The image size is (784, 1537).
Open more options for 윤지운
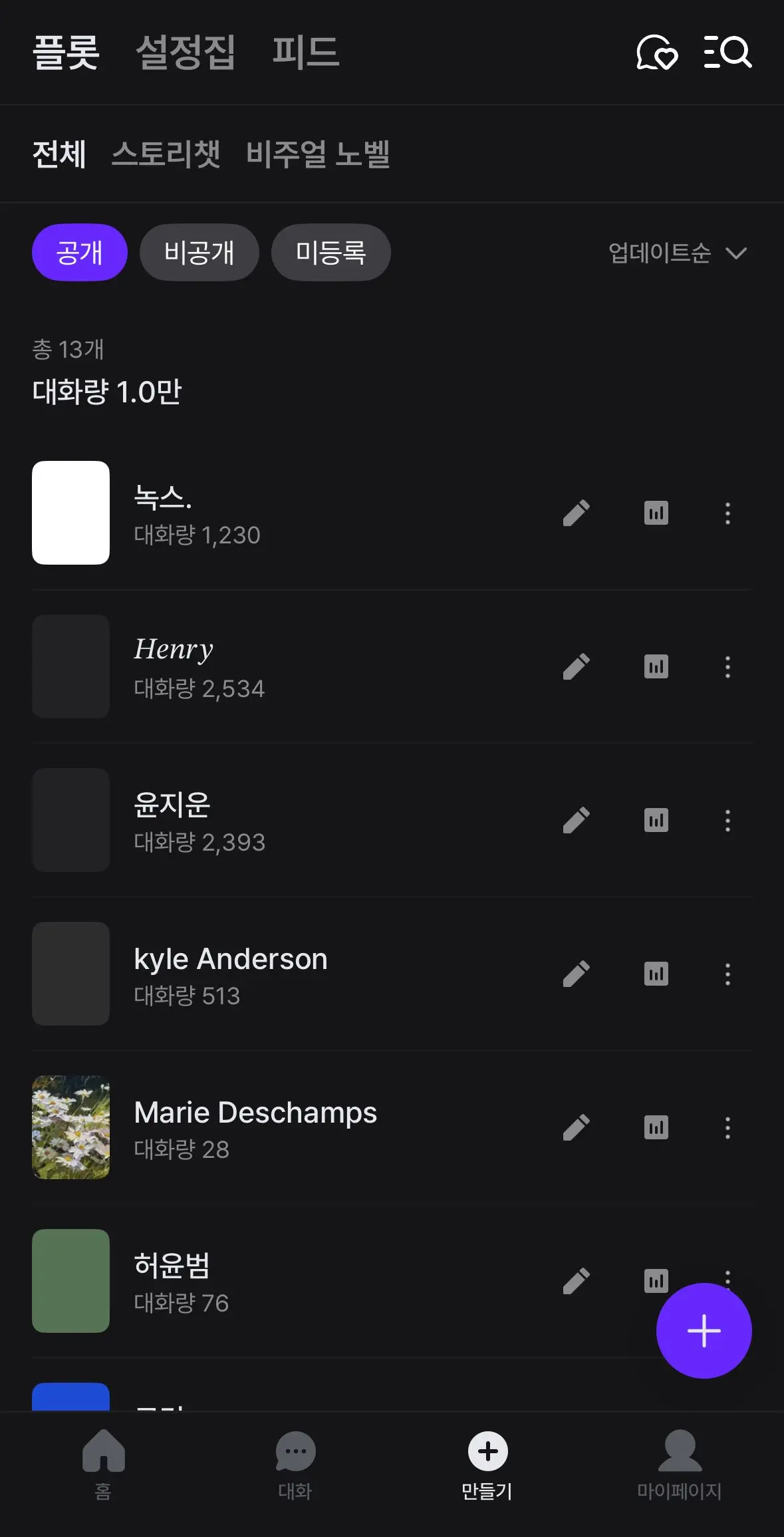pyautogui.click(x=727, y=820)
